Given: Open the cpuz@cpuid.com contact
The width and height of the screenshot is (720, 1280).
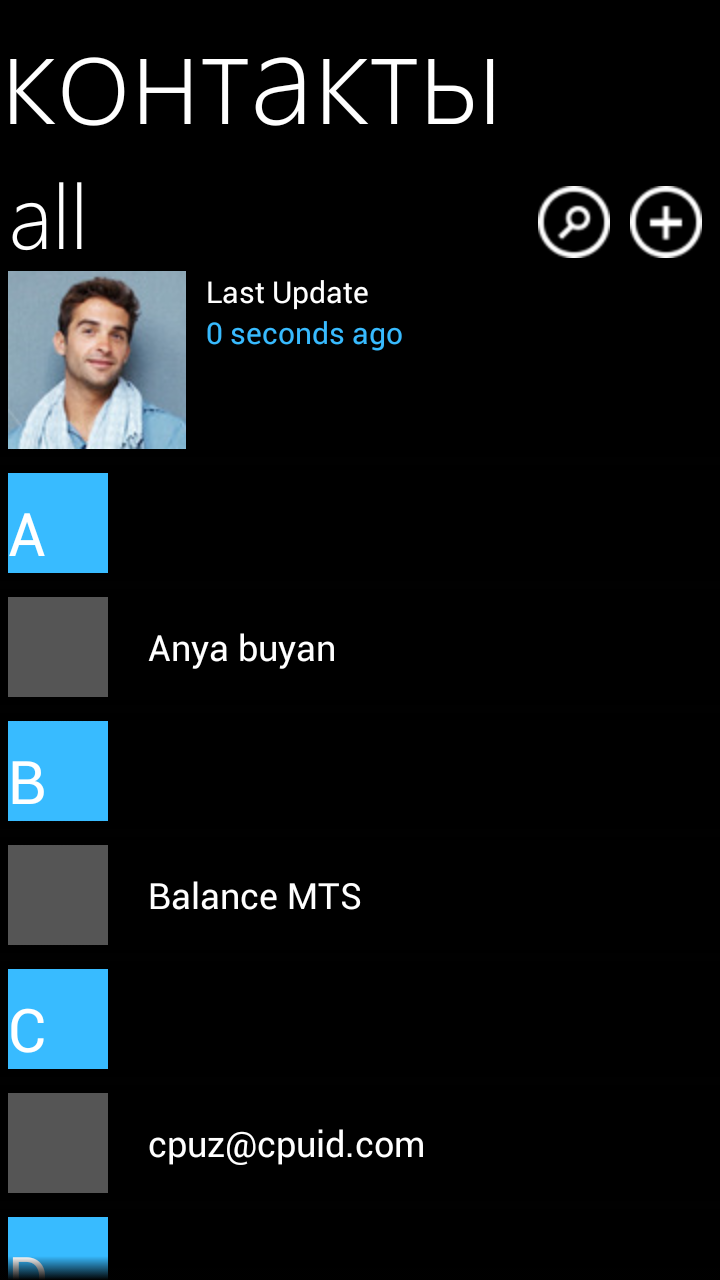Looking at the screenshot, I should (x=286, y=1144).
